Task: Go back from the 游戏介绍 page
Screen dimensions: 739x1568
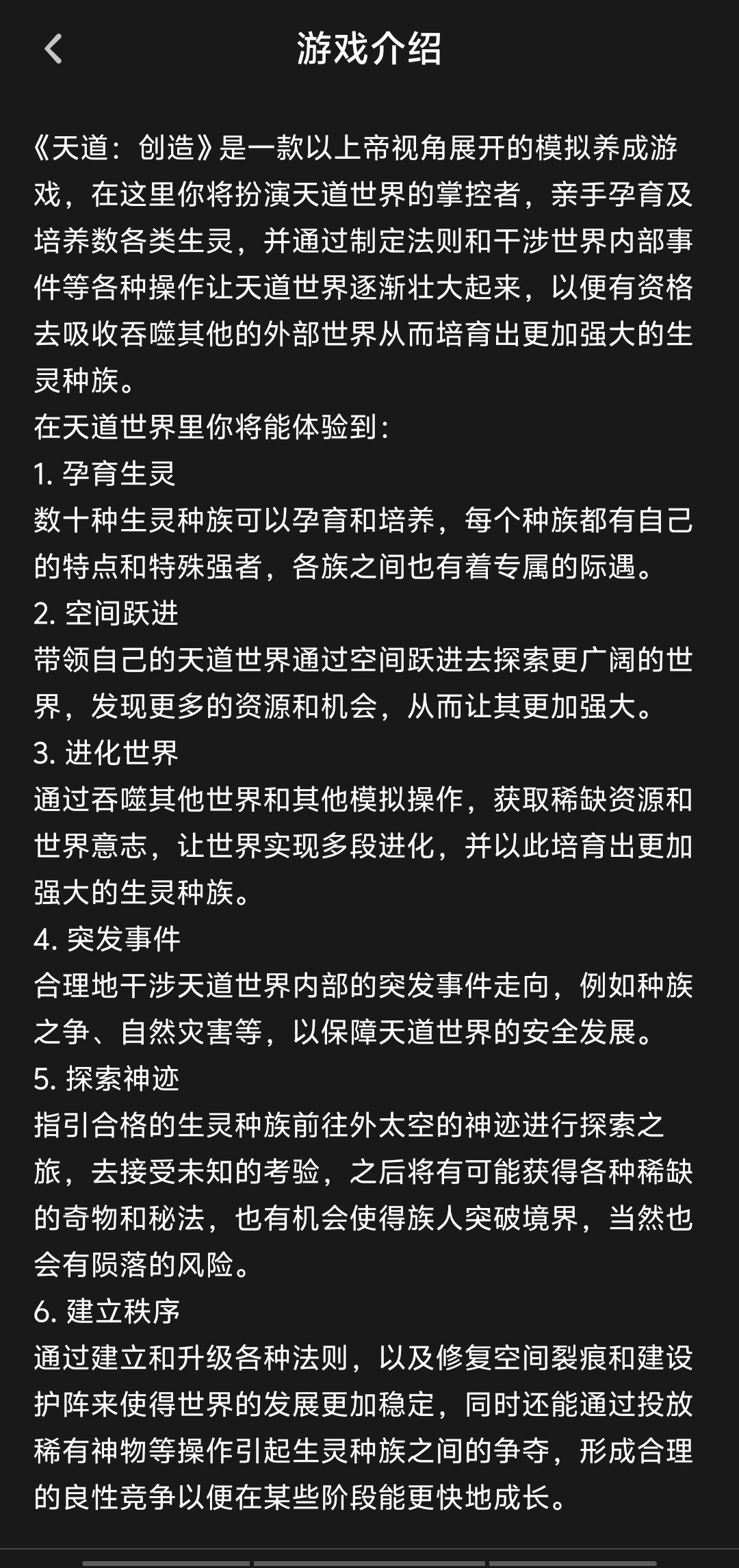Action: [x=53, y=49]
